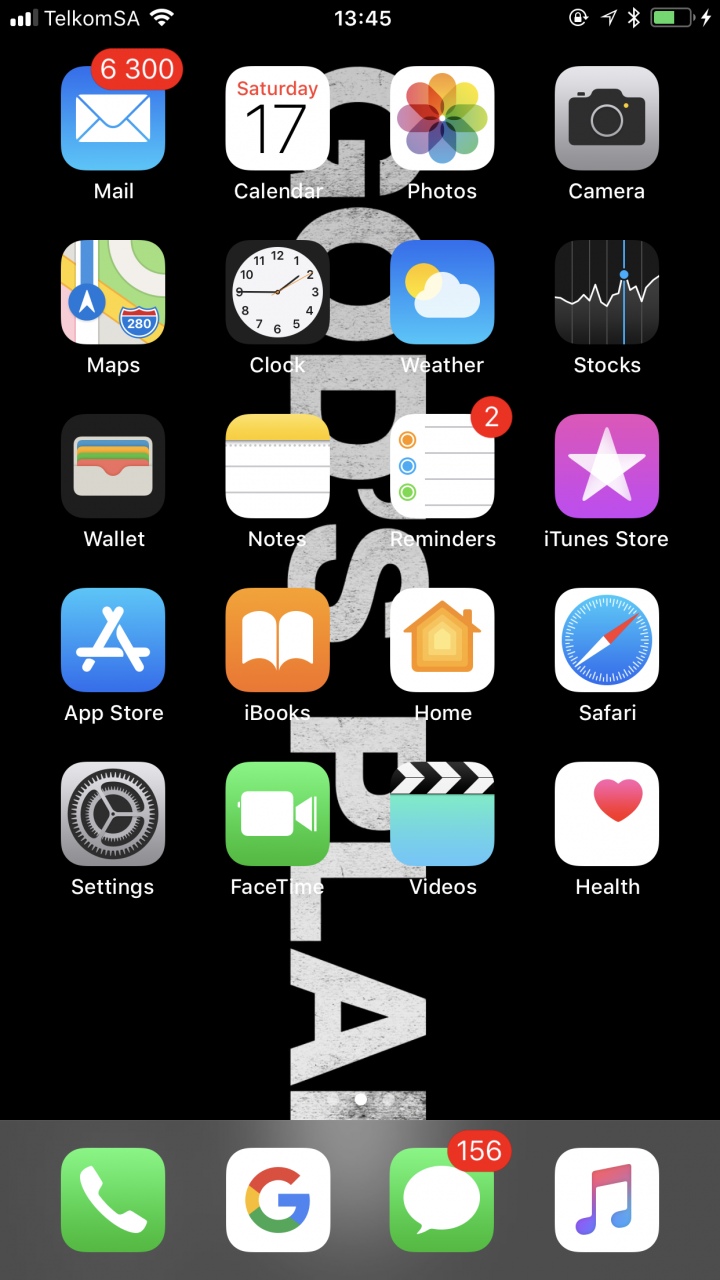Open the Maps app
This screenshot has width=720, height=1280.
113,292
